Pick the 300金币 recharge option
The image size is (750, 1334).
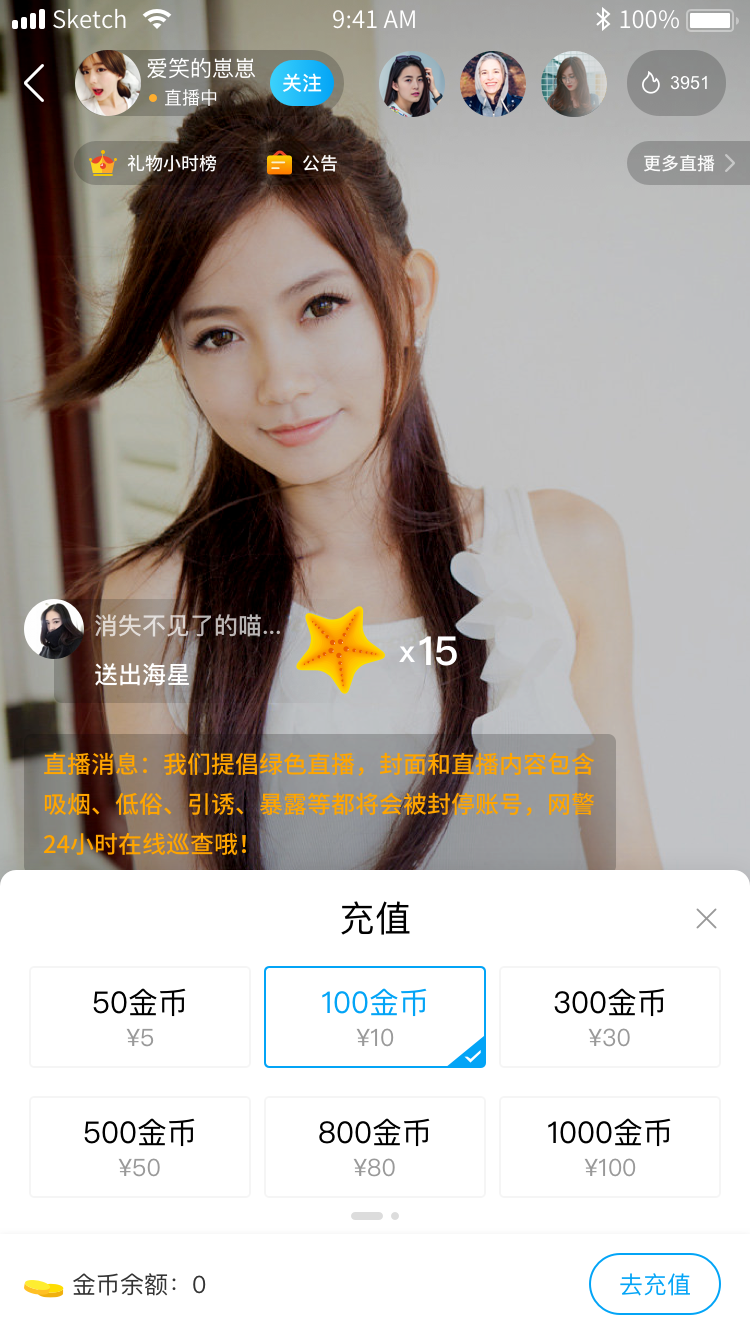(x=610, y=1017)
